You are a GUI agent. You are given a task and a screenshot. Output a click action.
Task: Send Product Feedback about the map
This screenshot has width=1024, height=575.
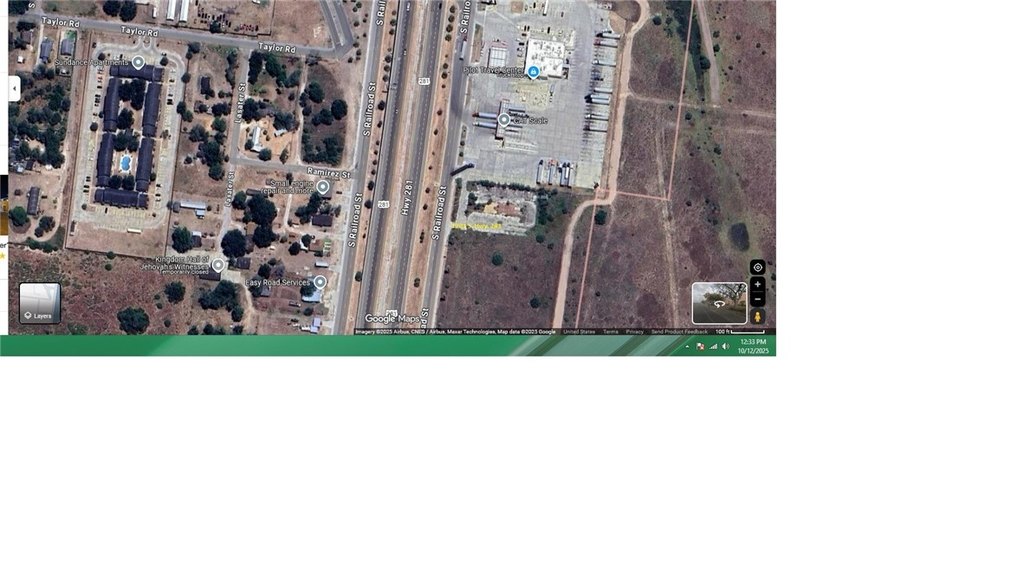coord(679,331)
